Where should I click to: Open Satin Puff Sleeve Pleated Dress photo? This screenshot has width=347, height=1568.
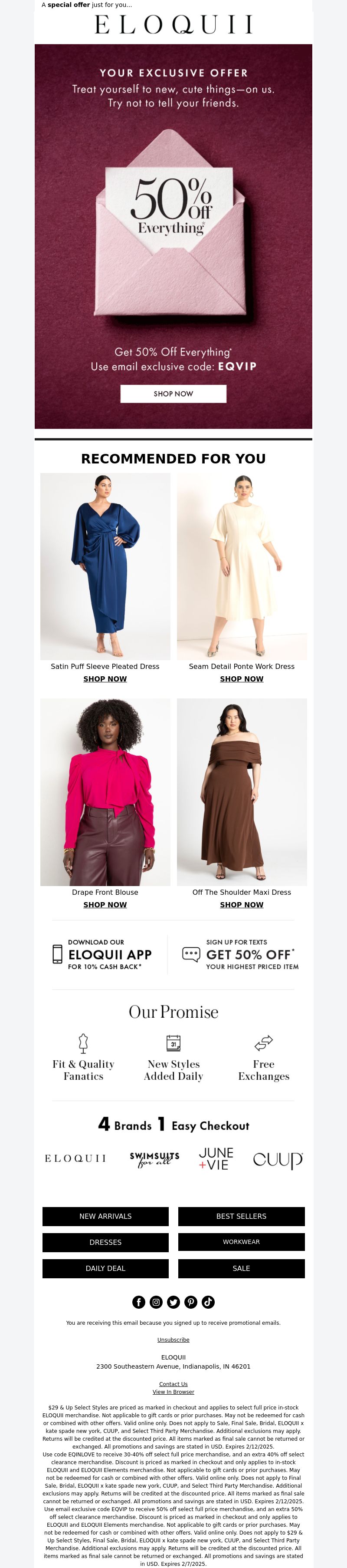tap(105, 566)
